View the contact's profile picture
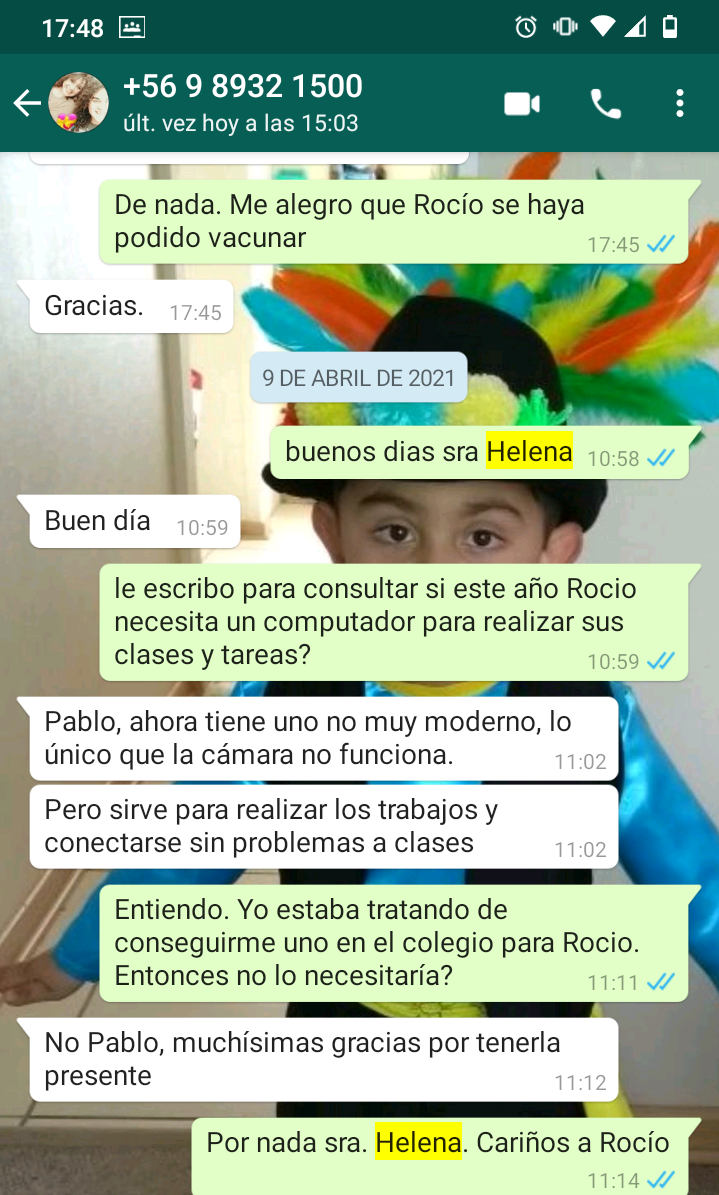This screenshot has width=719, height=1195. coord(78,103)
